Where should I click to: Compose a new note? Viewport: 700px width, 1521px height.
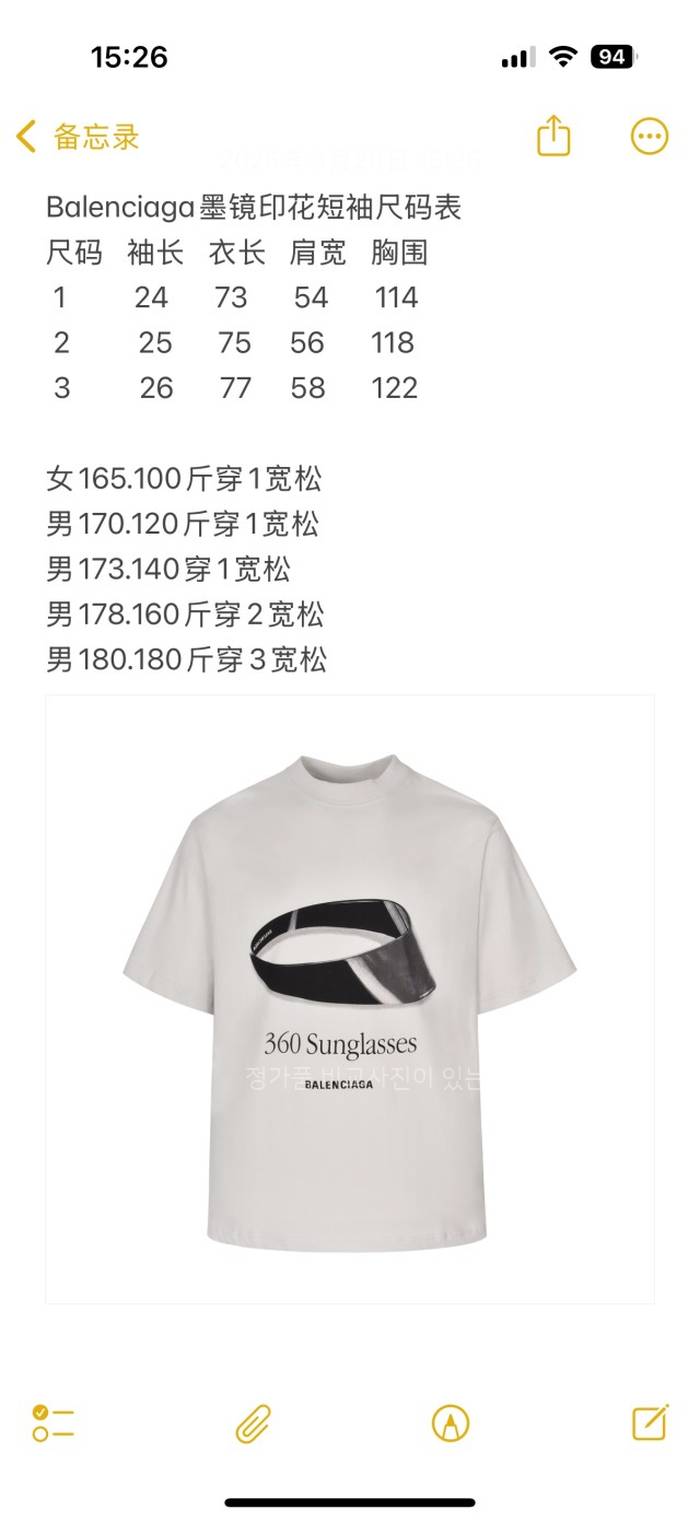pos(650,1421)
